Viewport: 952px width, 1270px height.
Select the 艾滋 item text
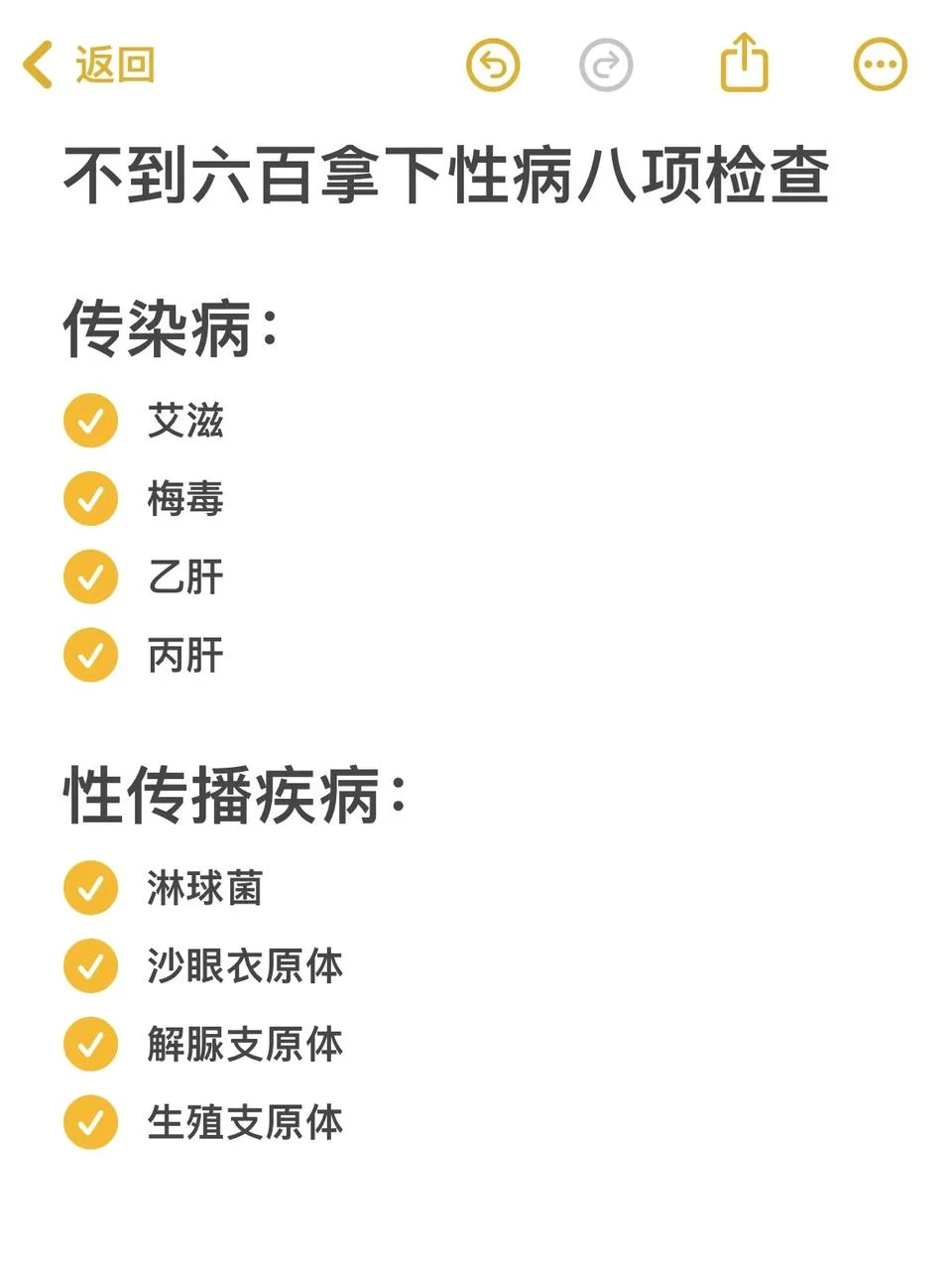coord(188,420)
